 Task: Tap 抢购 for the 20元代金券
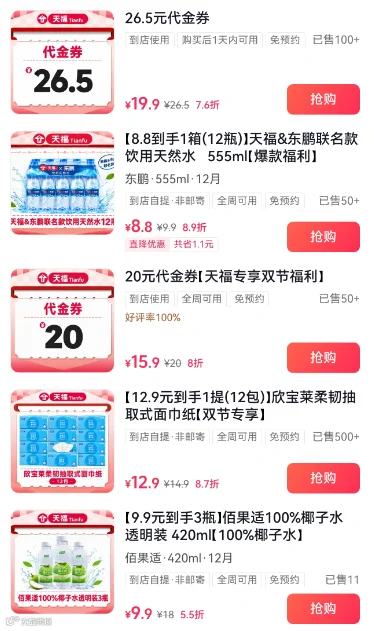point(323,357)
